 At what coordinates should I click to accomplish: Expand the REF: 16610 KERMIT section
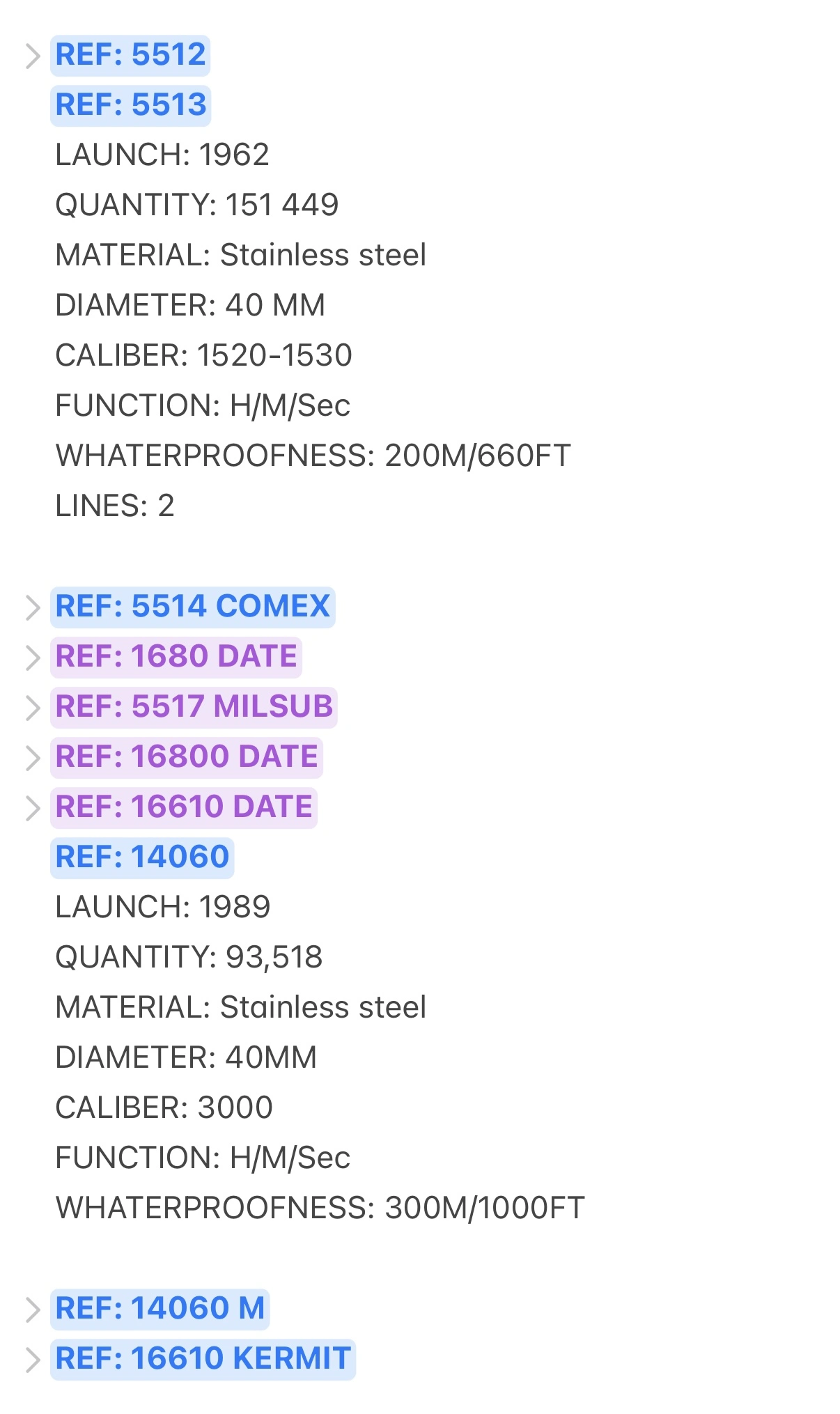(x=32, y=1360)
